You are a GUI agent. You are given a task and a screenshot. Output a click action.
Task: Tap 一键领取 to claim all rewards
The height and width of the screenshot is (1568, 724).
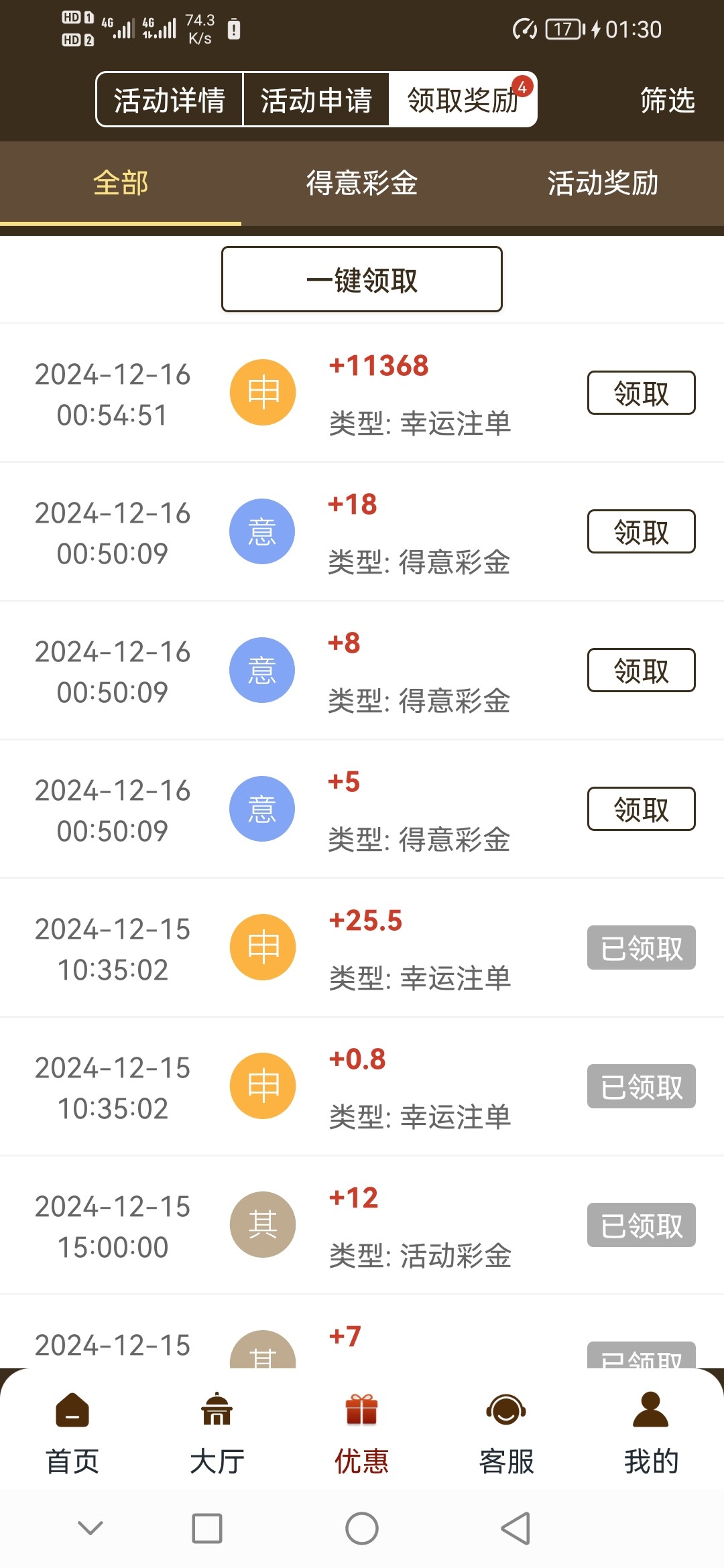coord(362,279)
